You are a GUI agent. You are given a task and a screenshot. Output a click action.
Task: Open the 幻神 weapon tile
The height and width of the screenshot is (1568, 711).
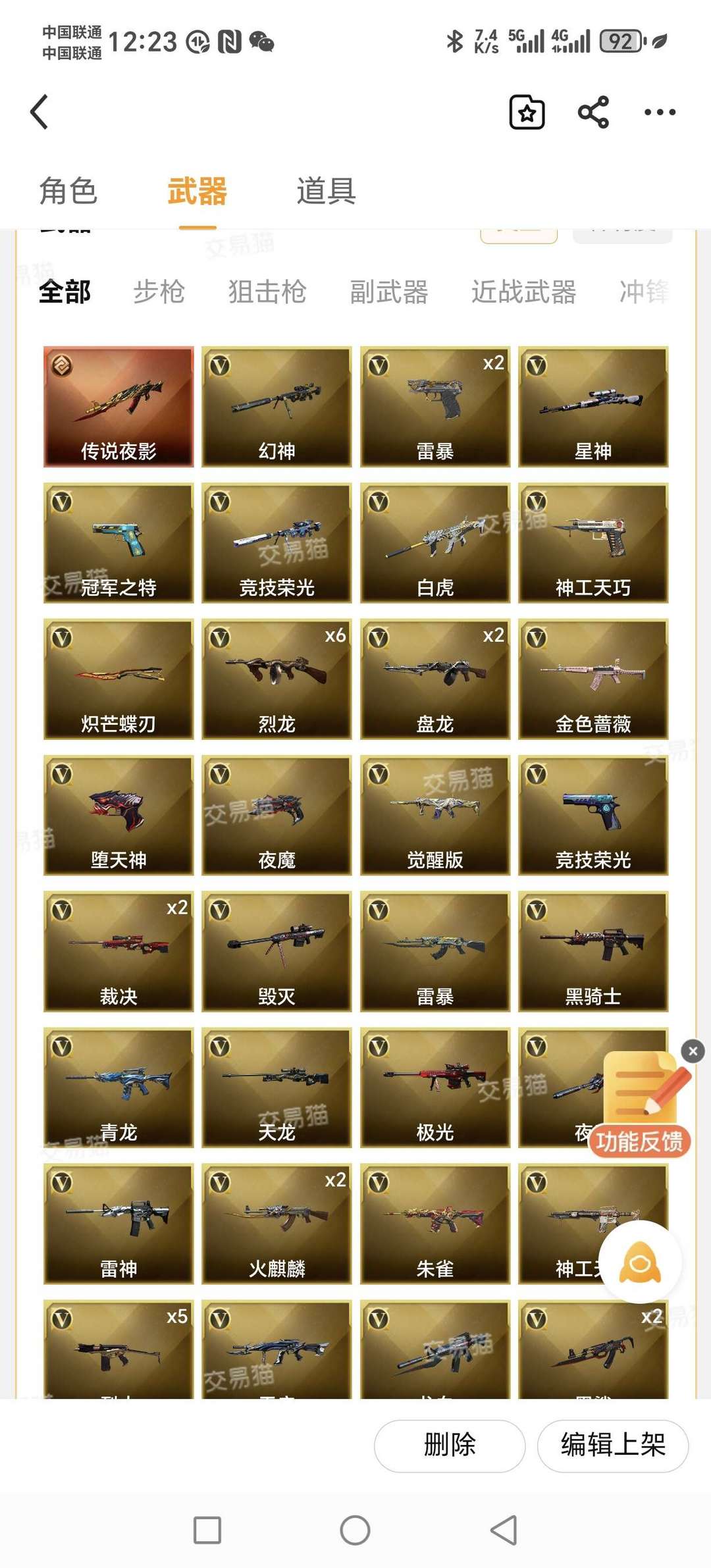(x=276, y=406)
